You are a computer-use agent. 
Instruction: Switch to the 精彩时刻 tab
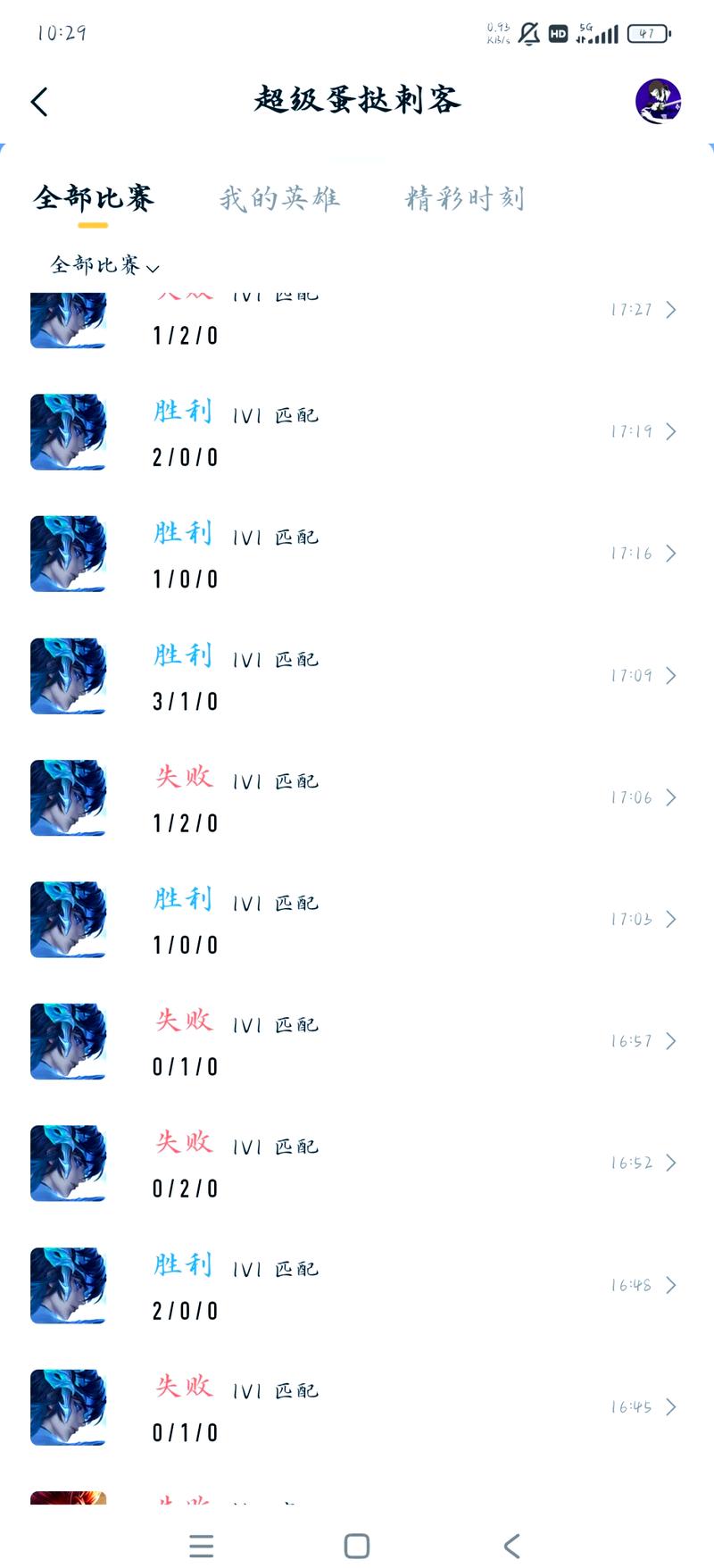coord(464,198)
